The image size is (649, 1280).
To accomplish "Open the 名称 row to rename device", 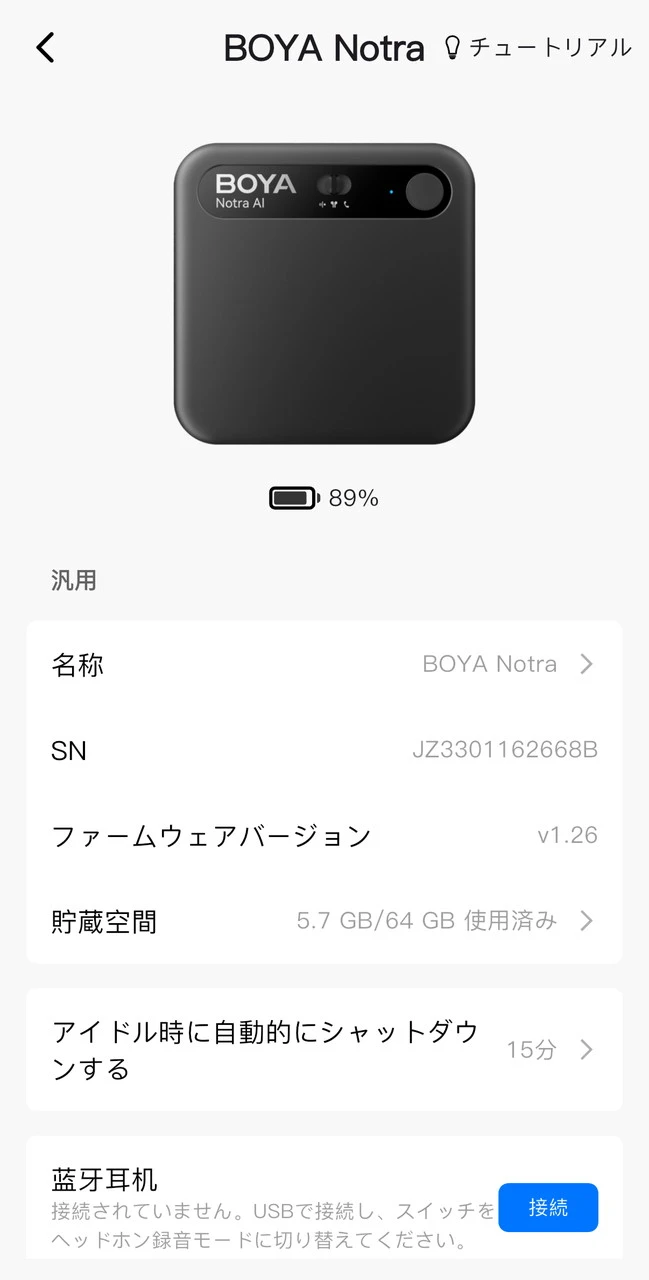I will (324, 664).
